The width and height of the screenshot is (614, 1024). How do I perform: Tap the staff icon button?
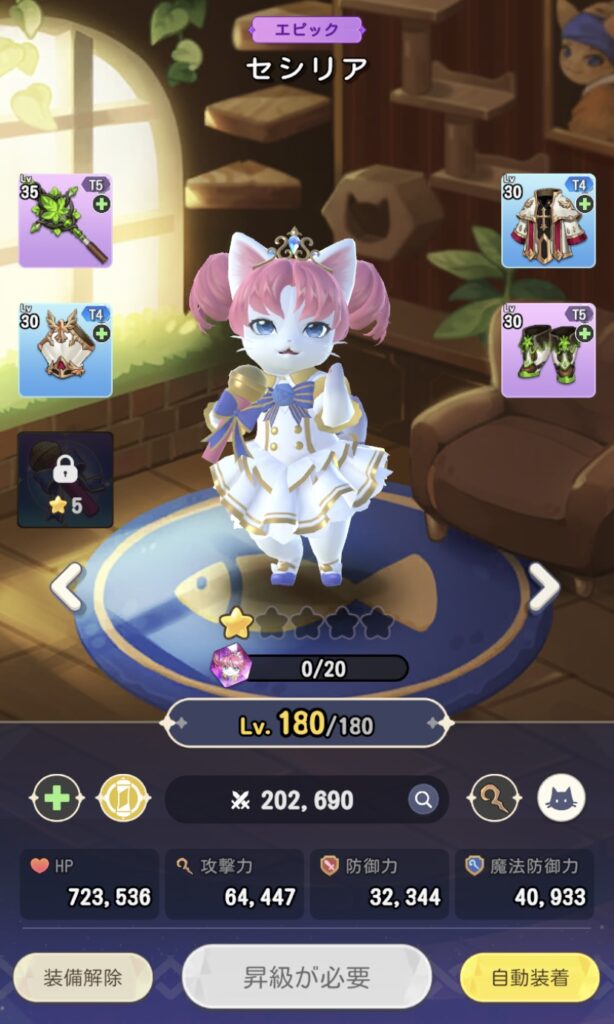[494, 799]
